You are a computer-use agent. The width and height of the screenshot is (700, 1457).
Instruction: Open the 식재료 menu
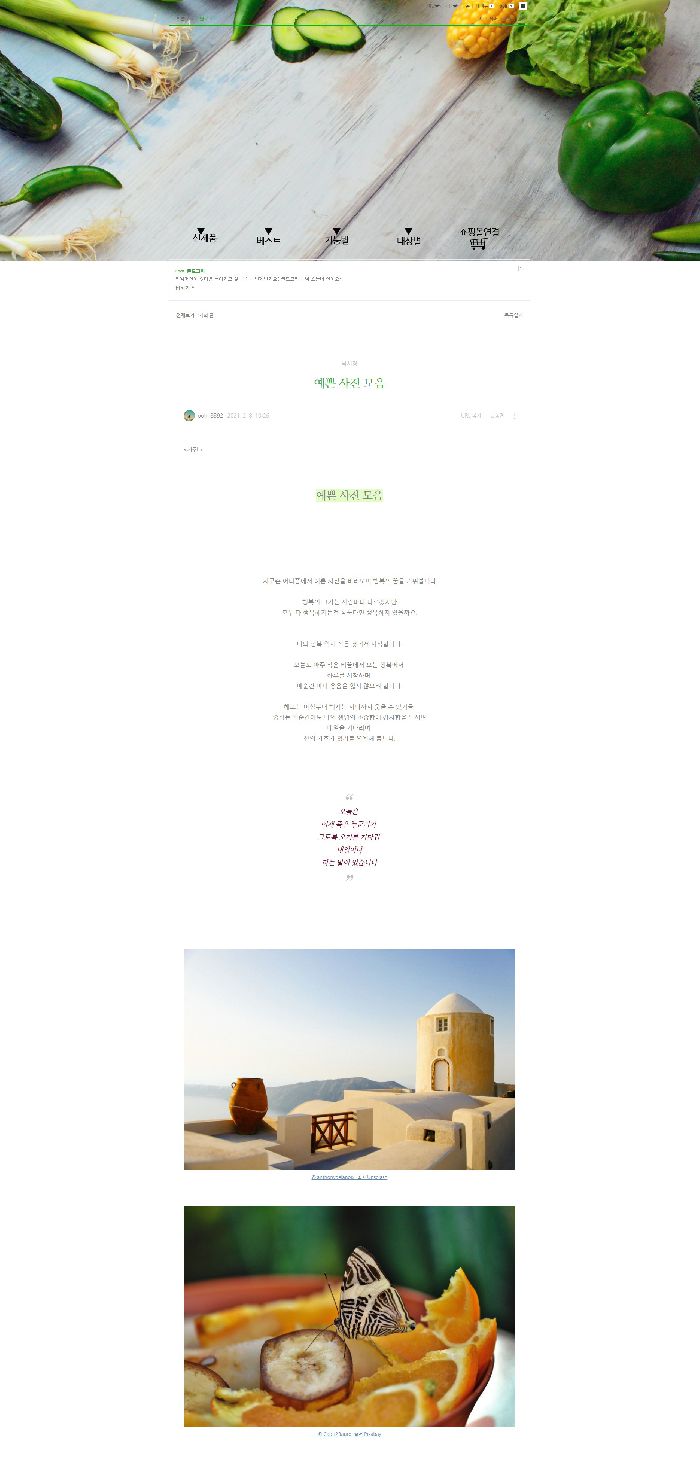coord(204,237)
